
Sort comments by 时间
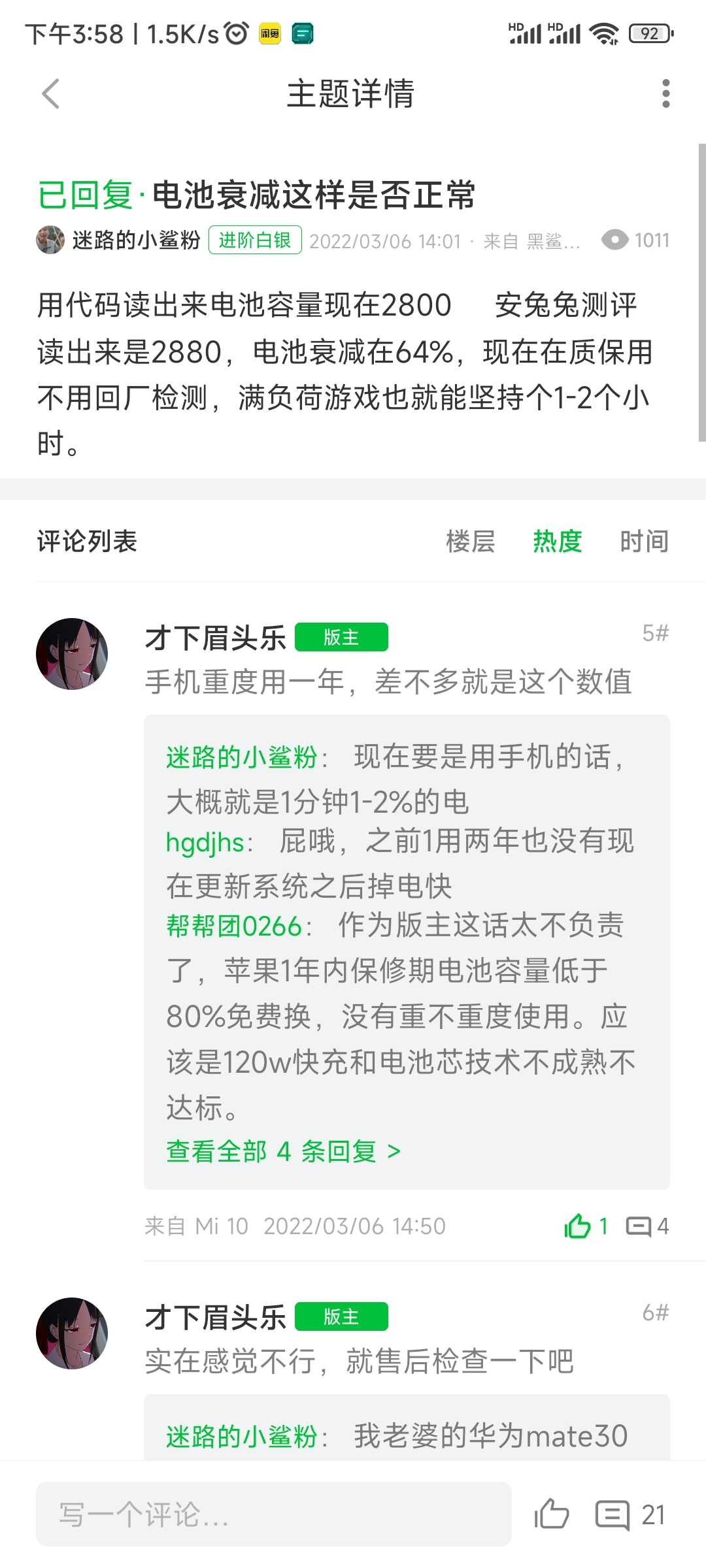(644, 541)
